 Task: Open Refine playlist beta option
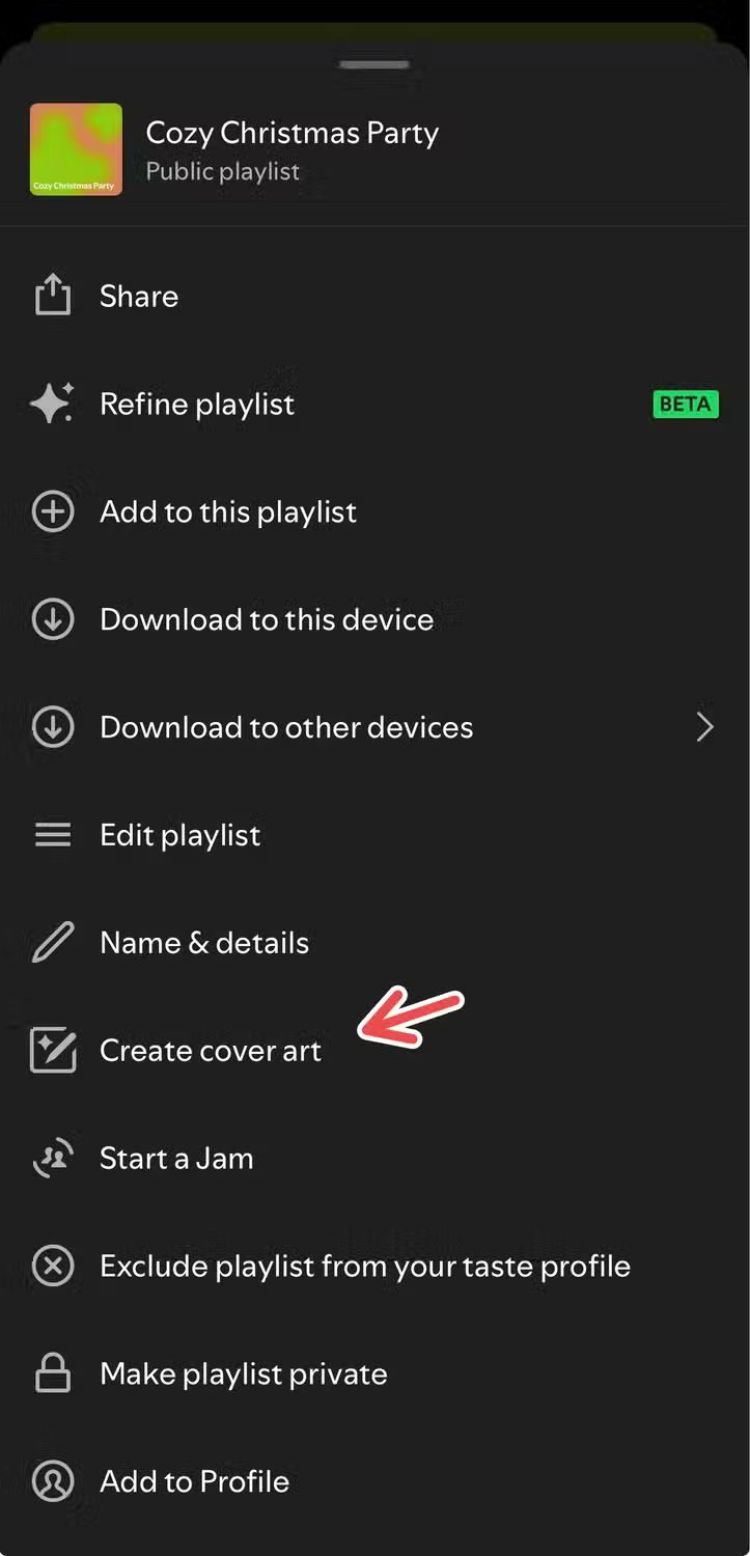click(x=197, y=404)
